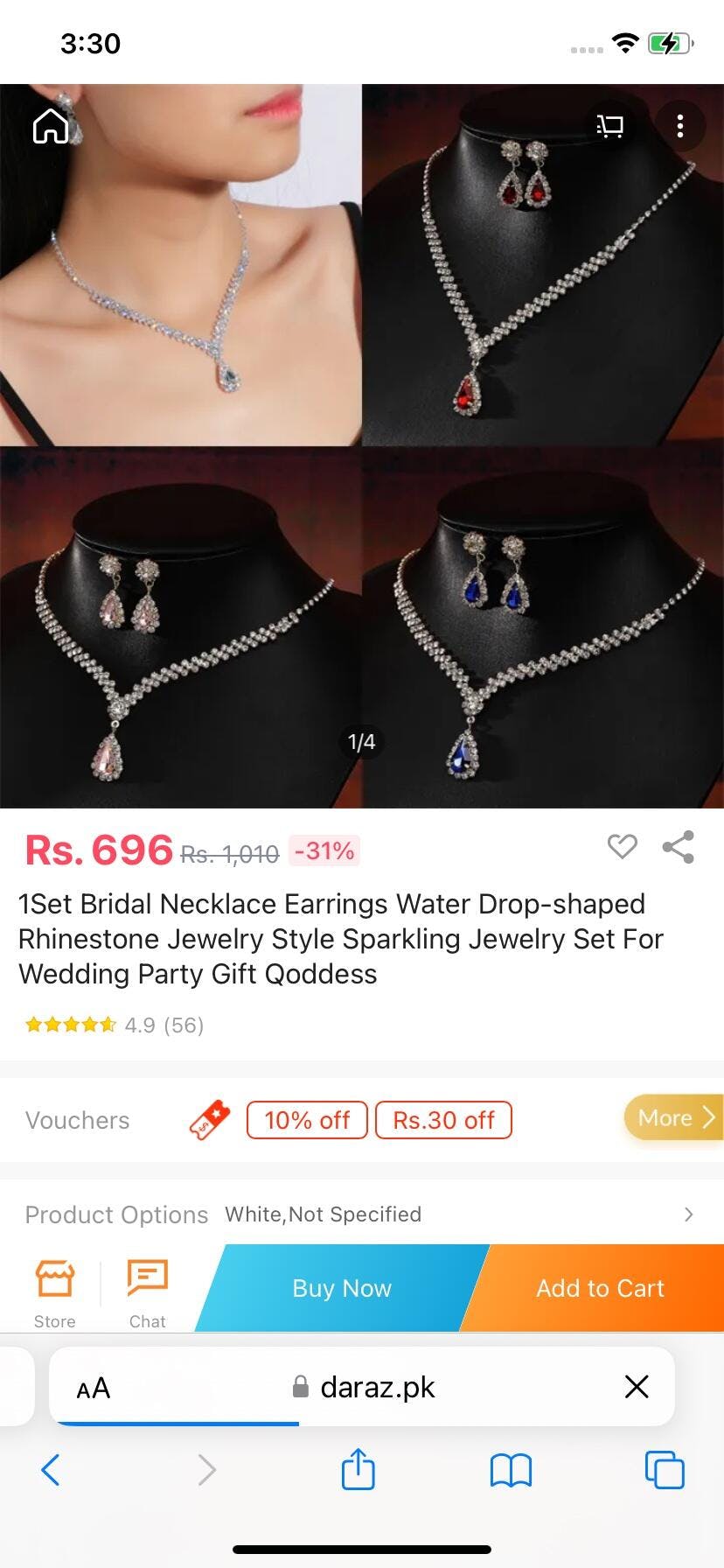Screen dimensions: 724x1568
Task: Go to the Daraz home page
Action: [x=51, y=126]
